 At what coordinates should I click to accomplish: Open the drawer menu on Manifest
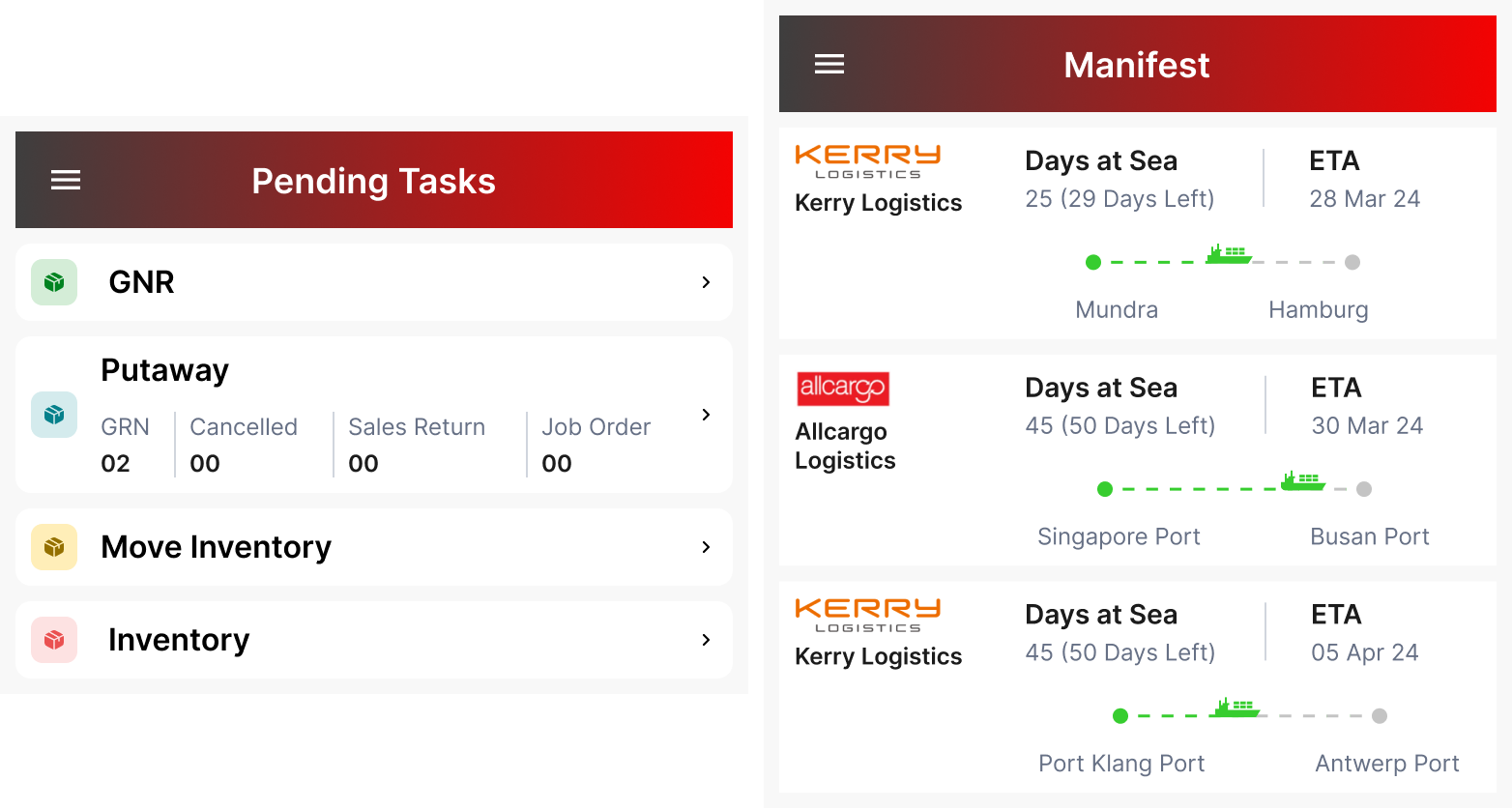coord(829,64)
